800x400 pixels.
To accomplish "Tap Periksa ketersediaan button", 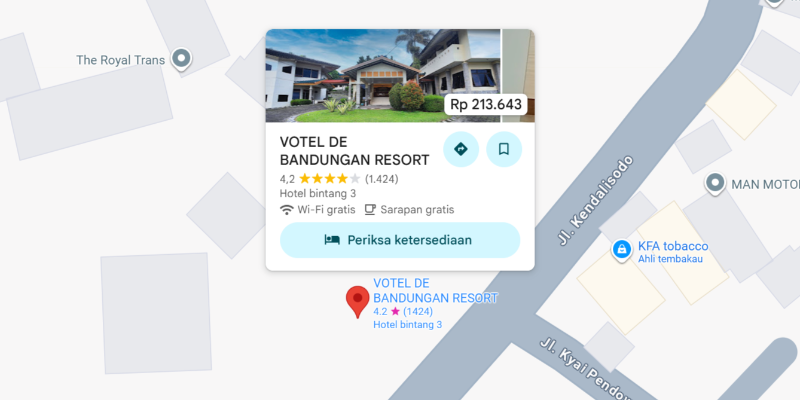I will [399, 240].
